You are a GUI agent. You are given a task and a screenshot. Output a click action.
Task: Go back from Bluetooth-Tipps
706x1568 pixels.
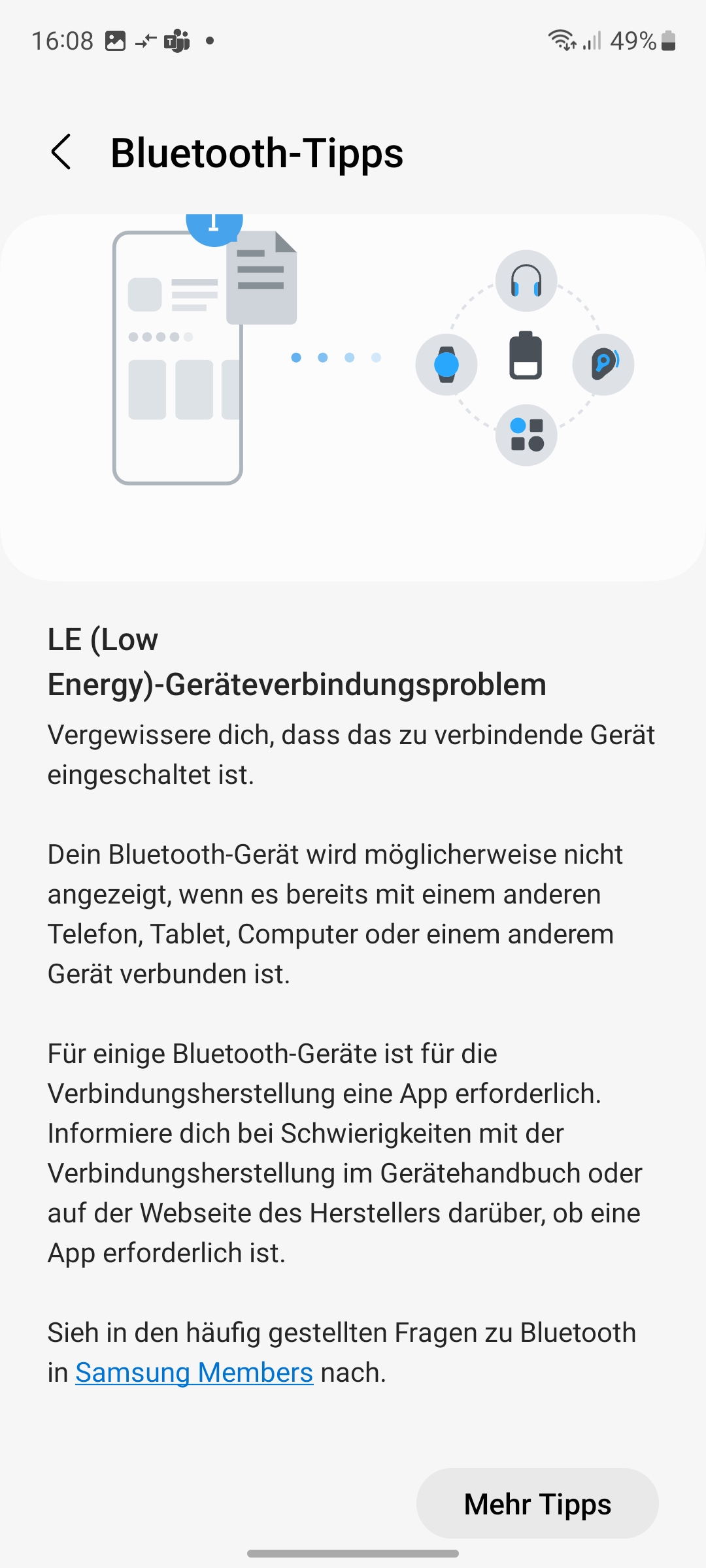[61, 153]
